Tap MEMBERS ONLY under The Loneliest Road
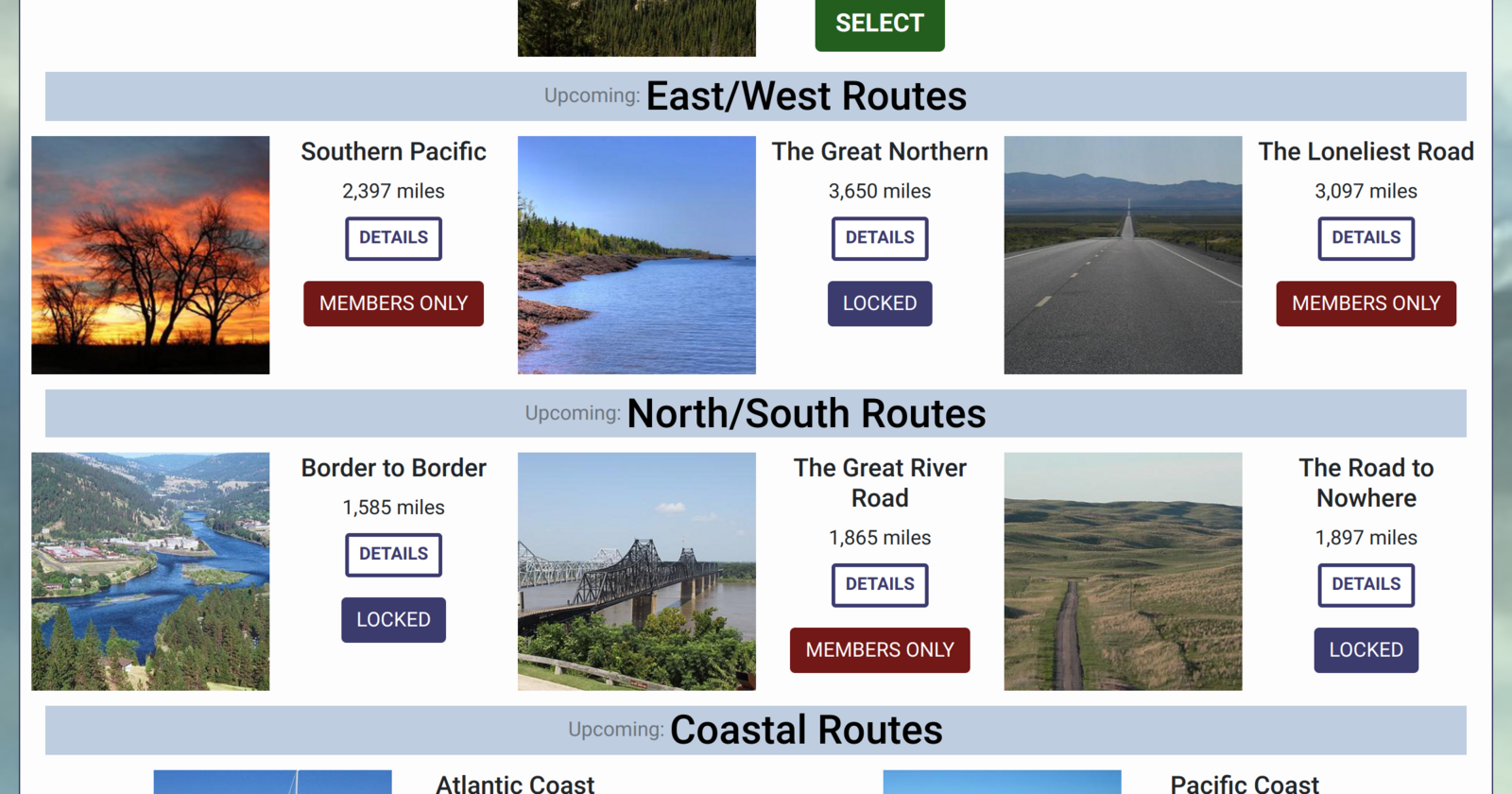 (x=1366, y=303)
